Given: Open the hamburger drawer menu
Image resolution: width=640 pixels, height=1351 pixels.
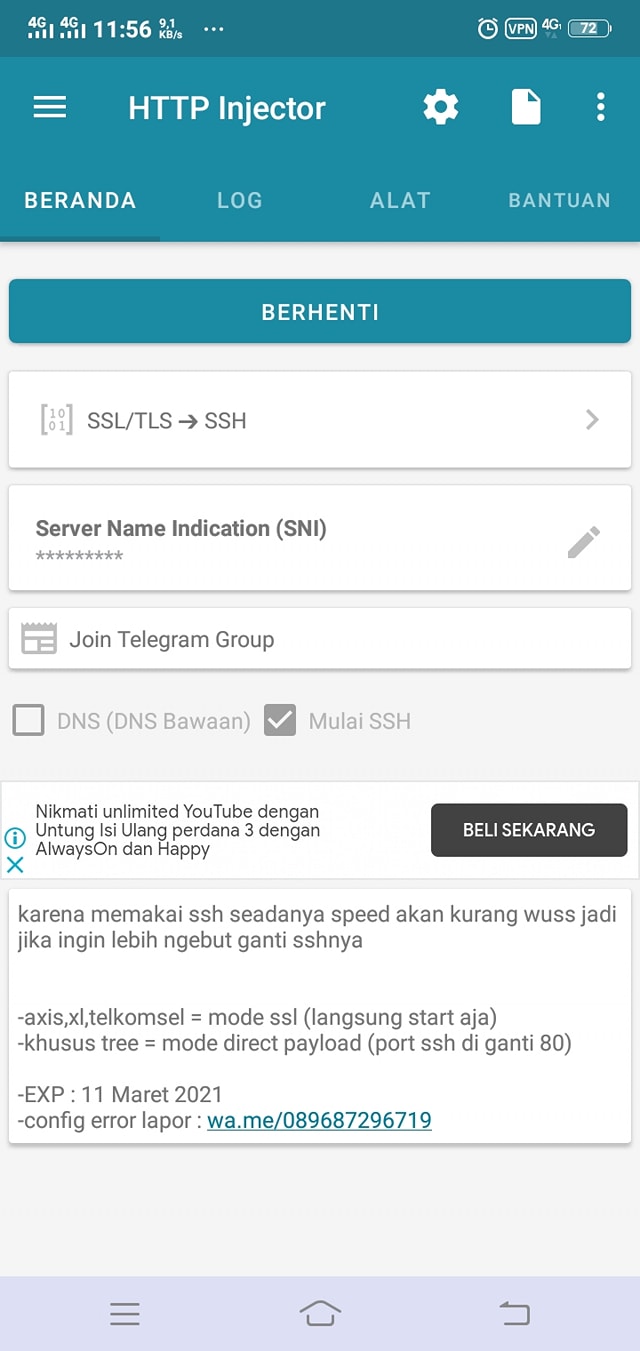Looking at the screenshot, I should tap(50, 108).
